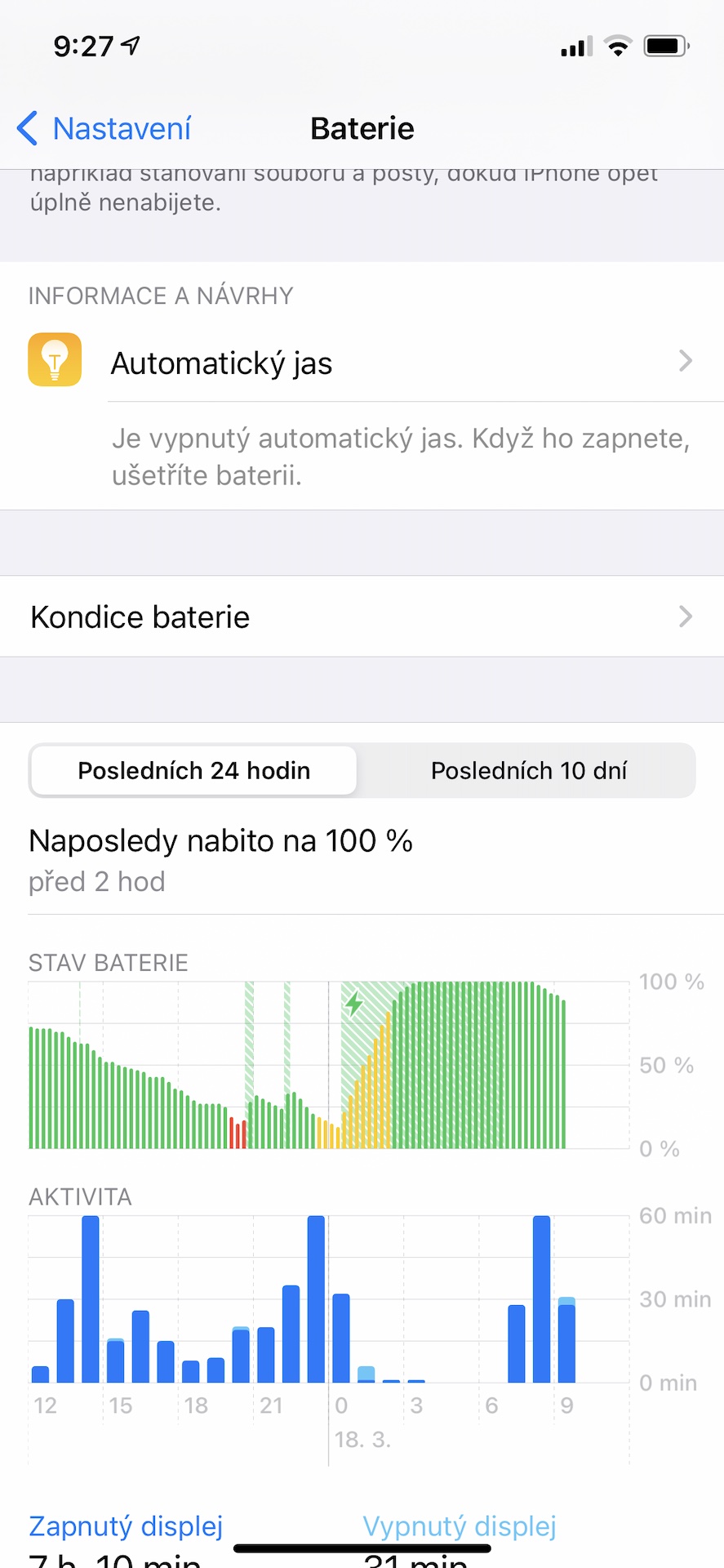Screen dimensions: 724x1568
Task: Select Posledních 24 hodin segment
Action: 193,770
